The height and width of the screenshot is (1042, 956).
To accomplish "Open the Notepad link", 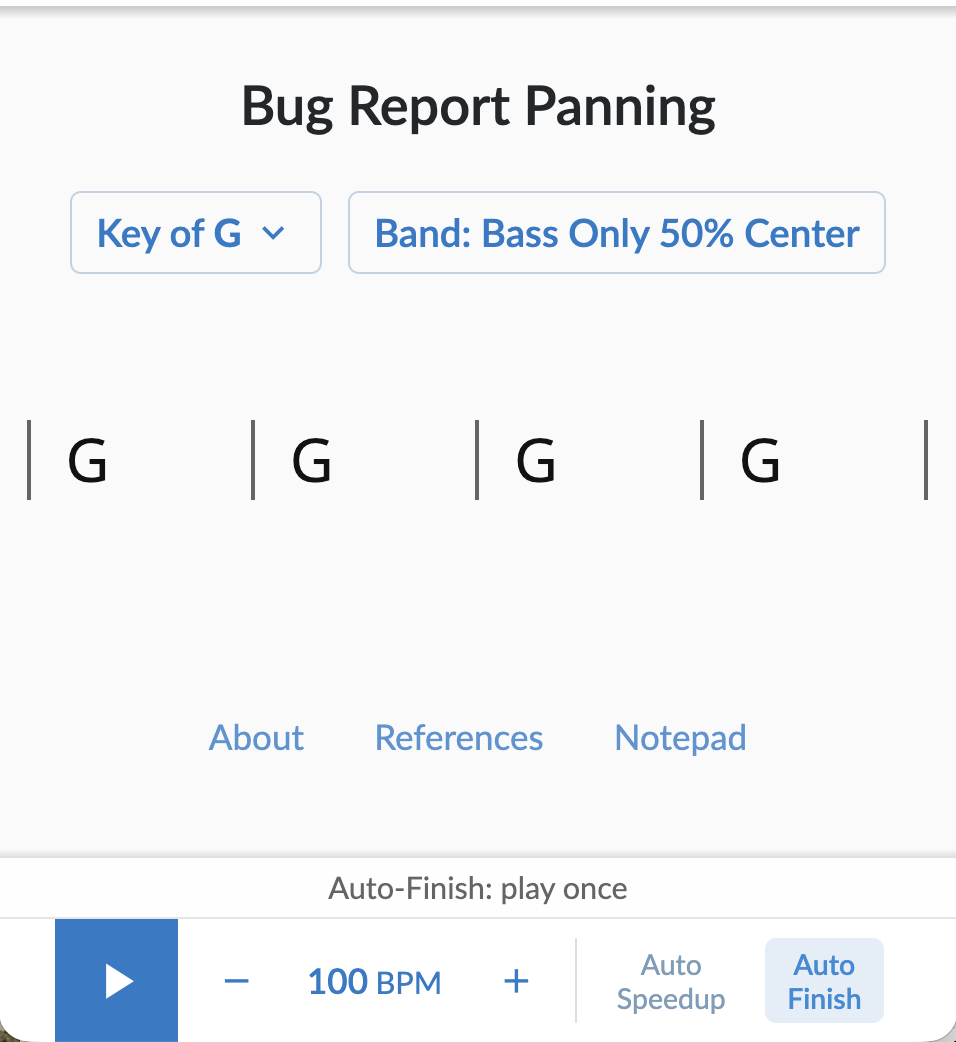I will pos(680,738).
